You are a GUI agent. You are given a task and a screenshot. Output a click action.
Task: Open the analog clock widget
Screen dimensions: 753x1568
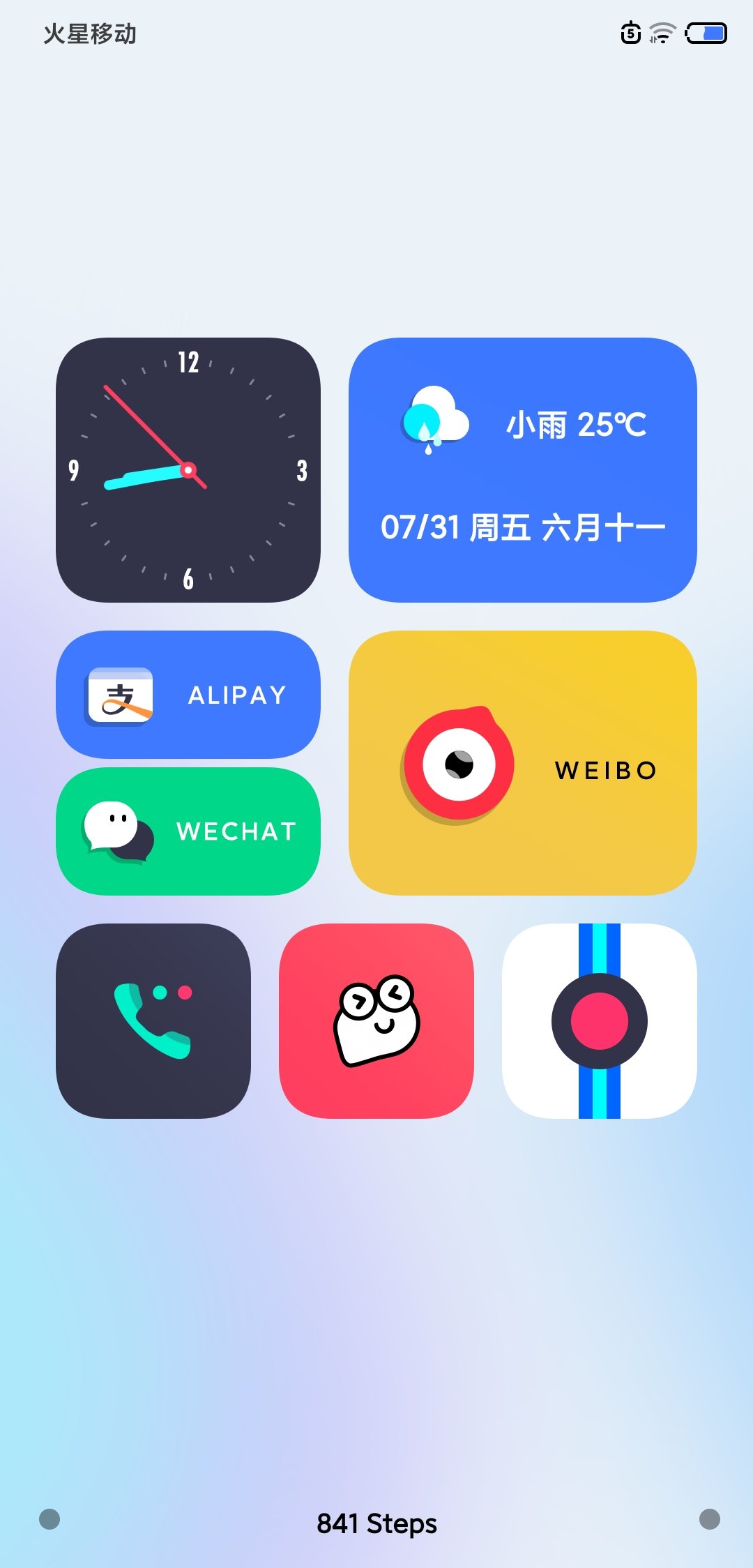coord(188,470)
